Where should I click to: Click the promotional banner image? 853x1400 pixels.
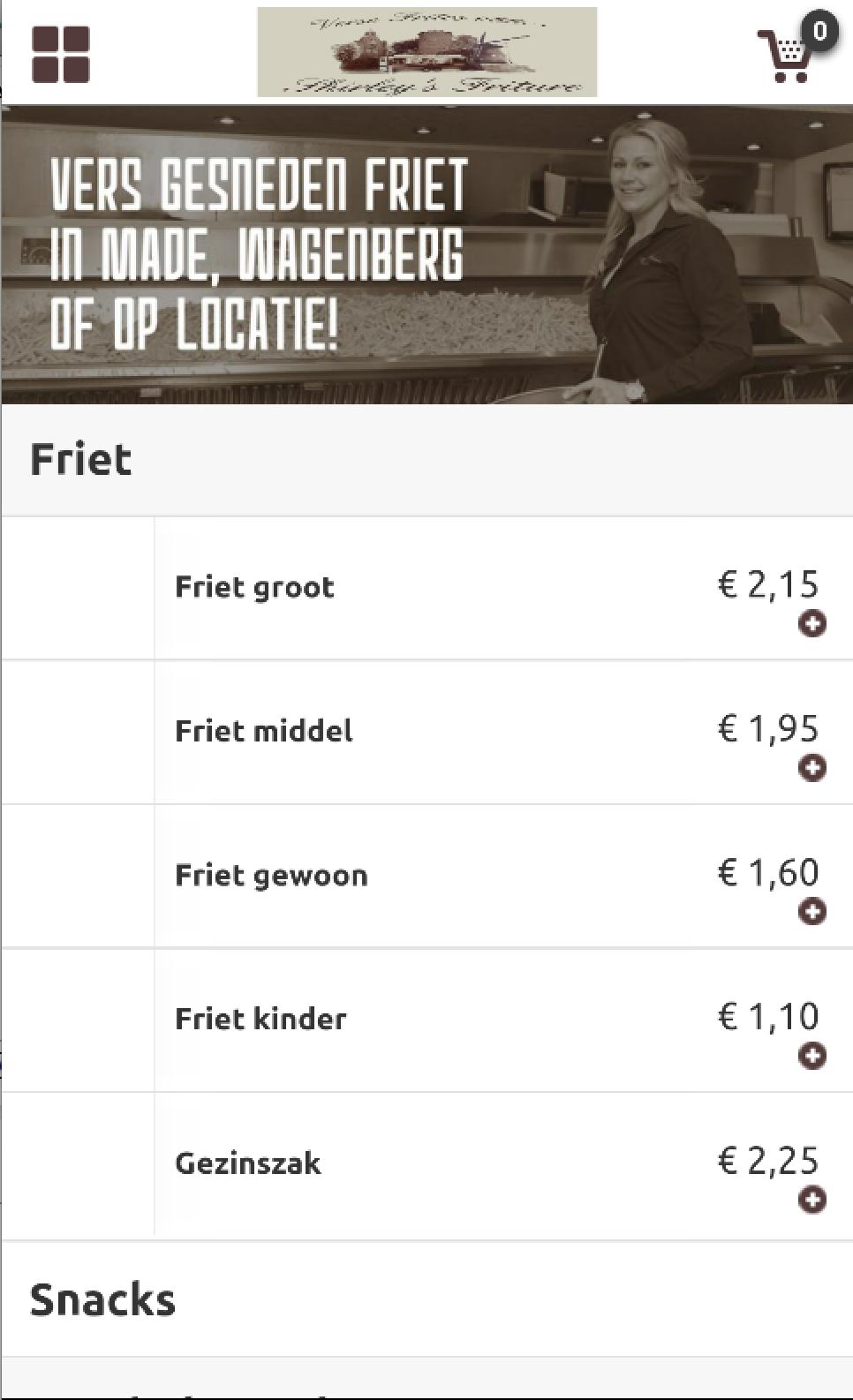[x=426, y=250]
